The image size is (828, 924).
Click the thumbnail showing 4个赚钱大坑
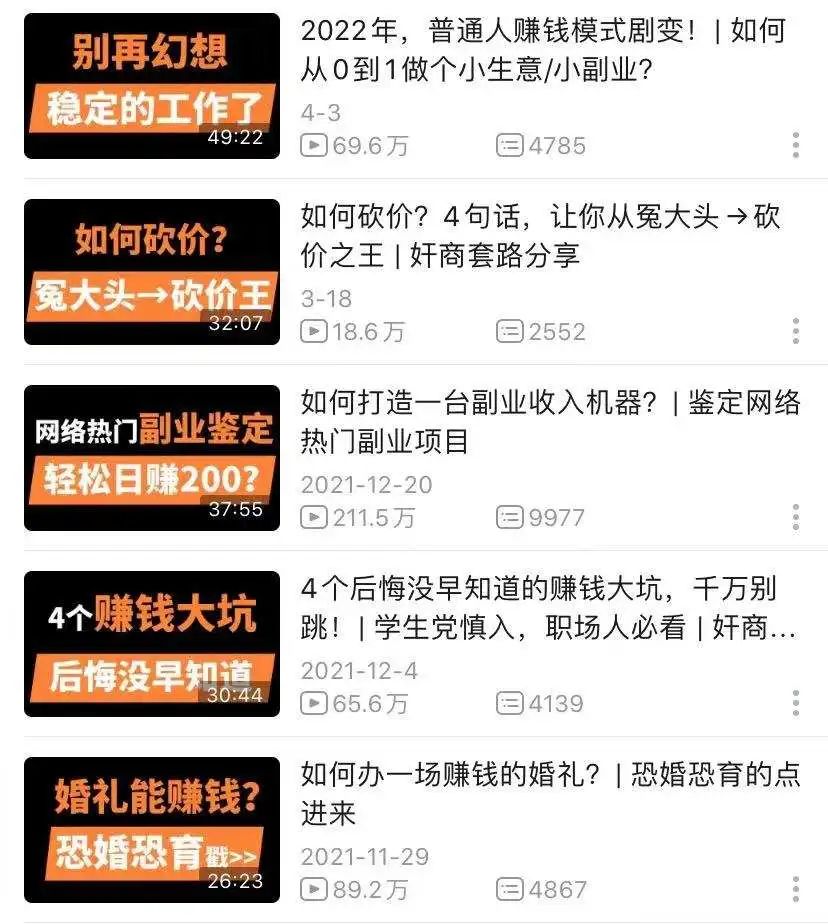click(150, 645)
